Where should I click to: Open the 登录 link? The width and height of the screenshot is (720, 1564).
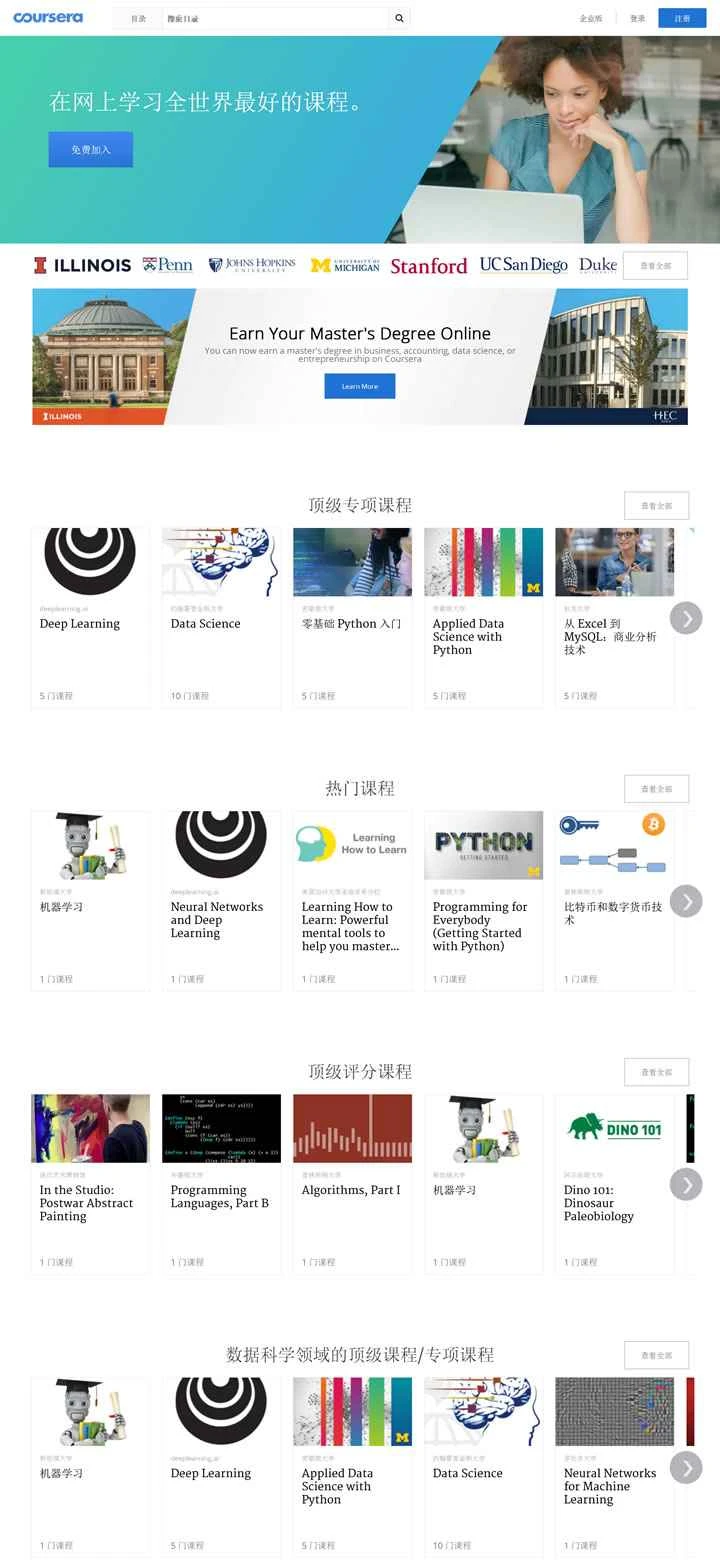pos(637,17)
